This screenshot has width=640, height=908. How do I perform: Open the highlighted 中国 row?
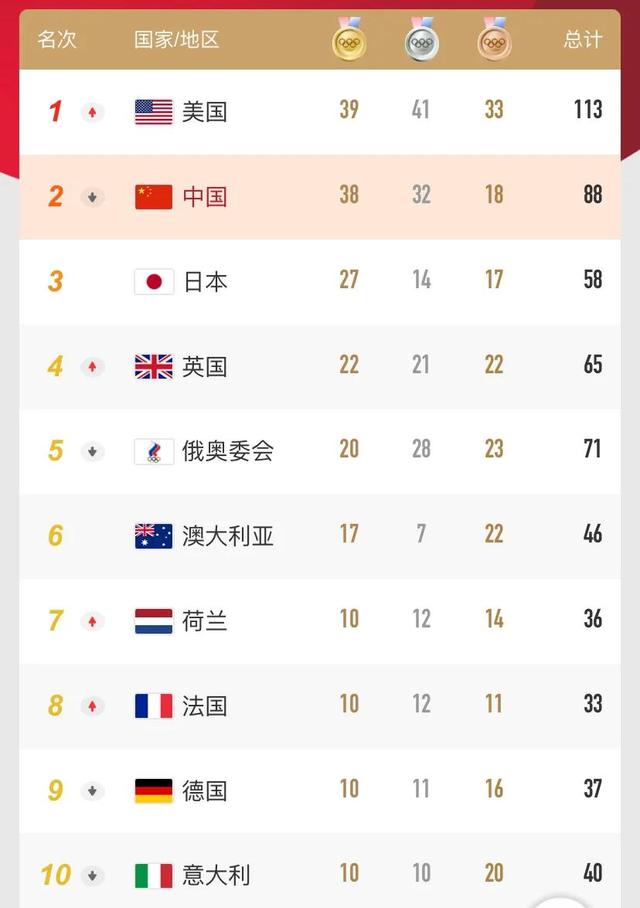click(x=320, y=197)
